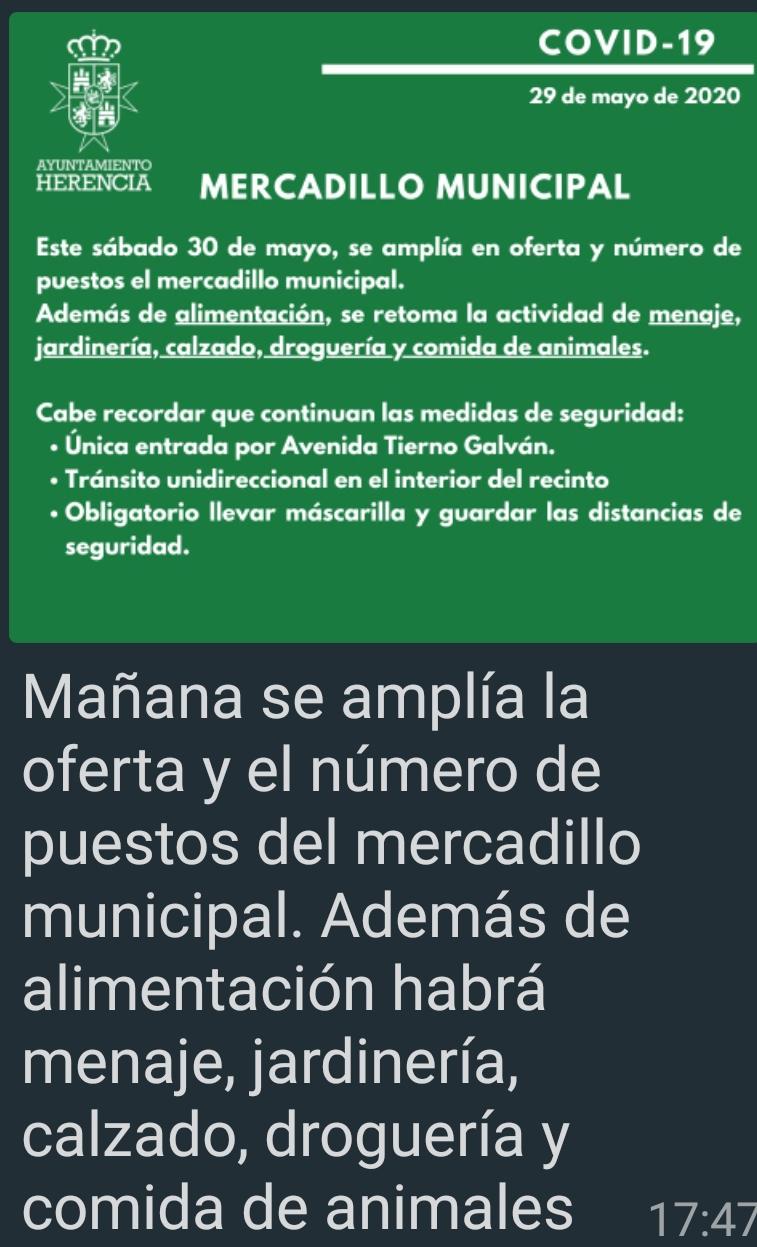Open the Mercadillo Municipal image attachment
Viewport: 757px width, 1247px height.
pyautogui.click(x=380, y=320)
